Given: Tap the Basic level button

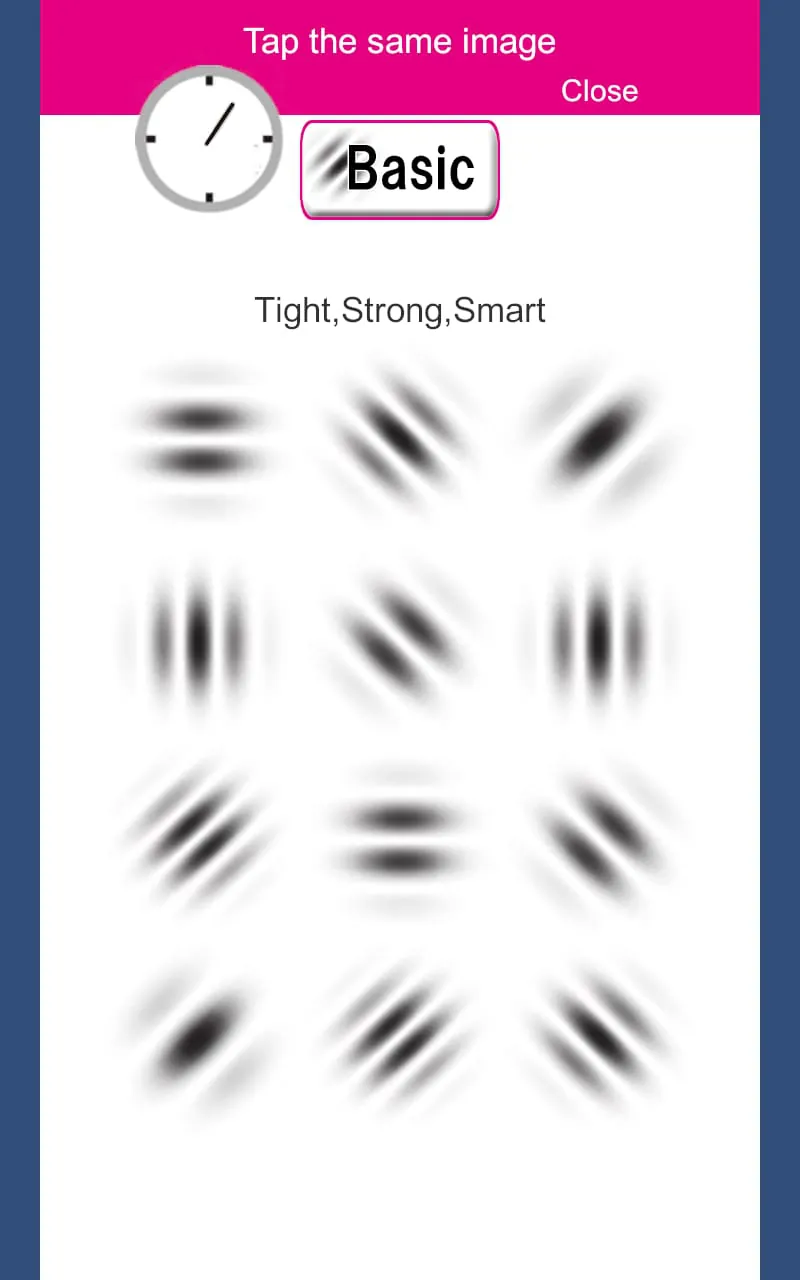Looking at the screenshot, I should tap(399, 169).
